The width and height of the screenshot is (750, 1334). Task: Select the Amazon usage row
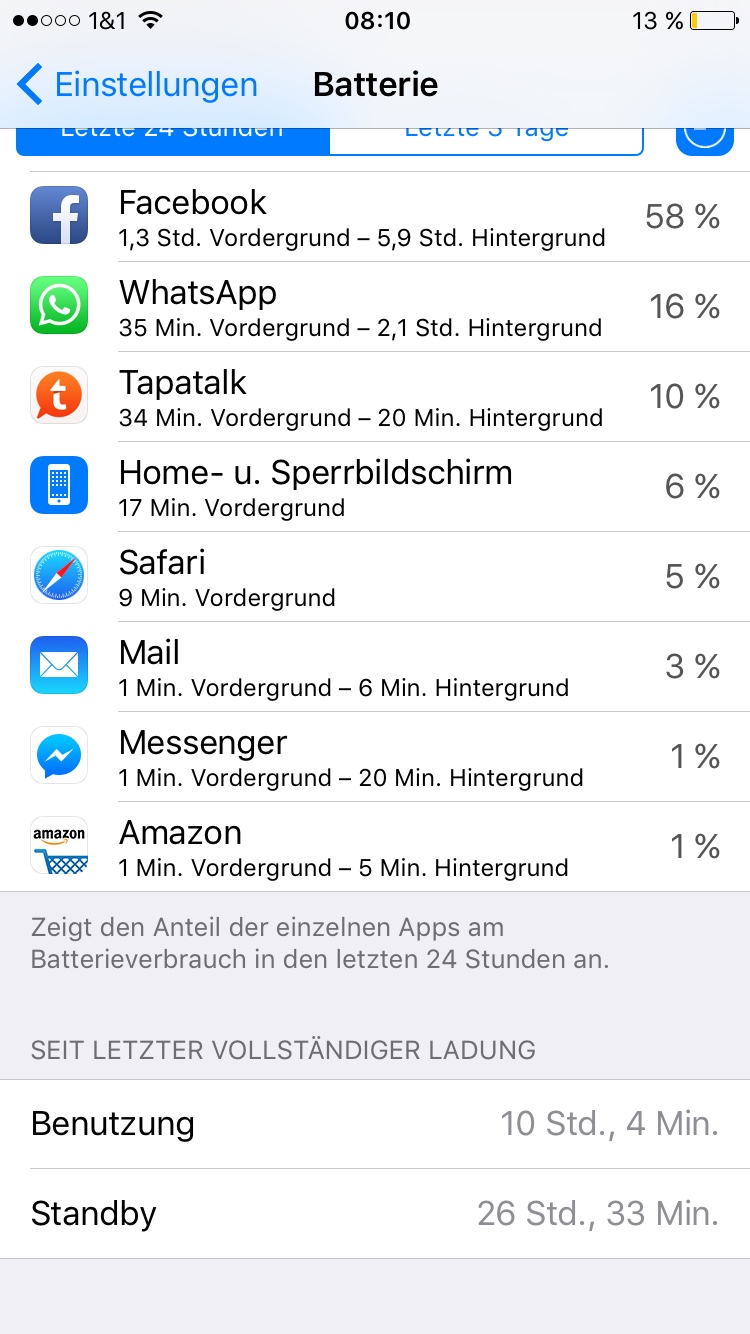(x=375, y=847)
